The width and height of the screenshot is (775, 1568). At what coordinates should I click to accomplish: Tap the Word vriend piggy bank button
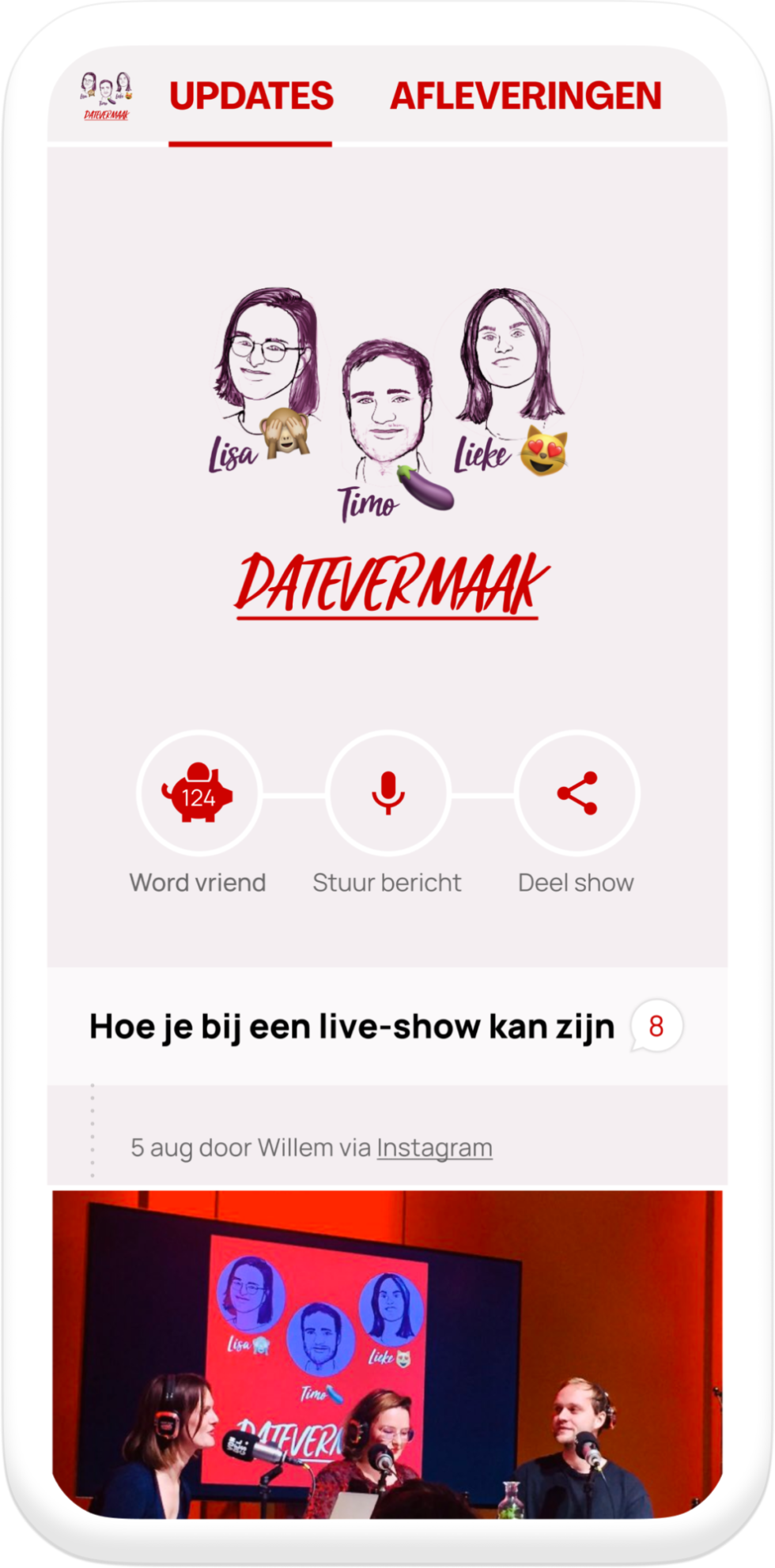(198, 793)
